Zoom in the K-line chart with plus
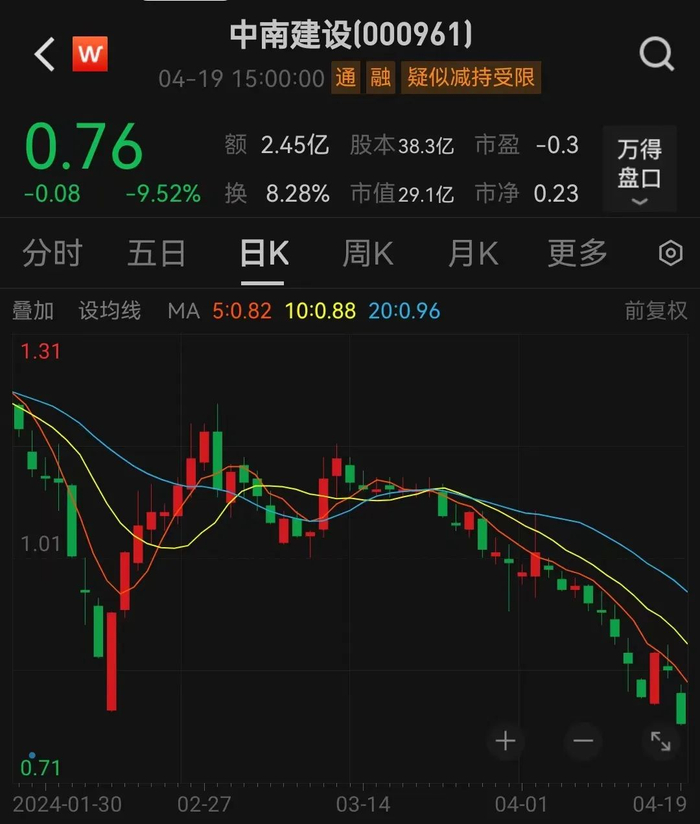 [x=505, y=741]
